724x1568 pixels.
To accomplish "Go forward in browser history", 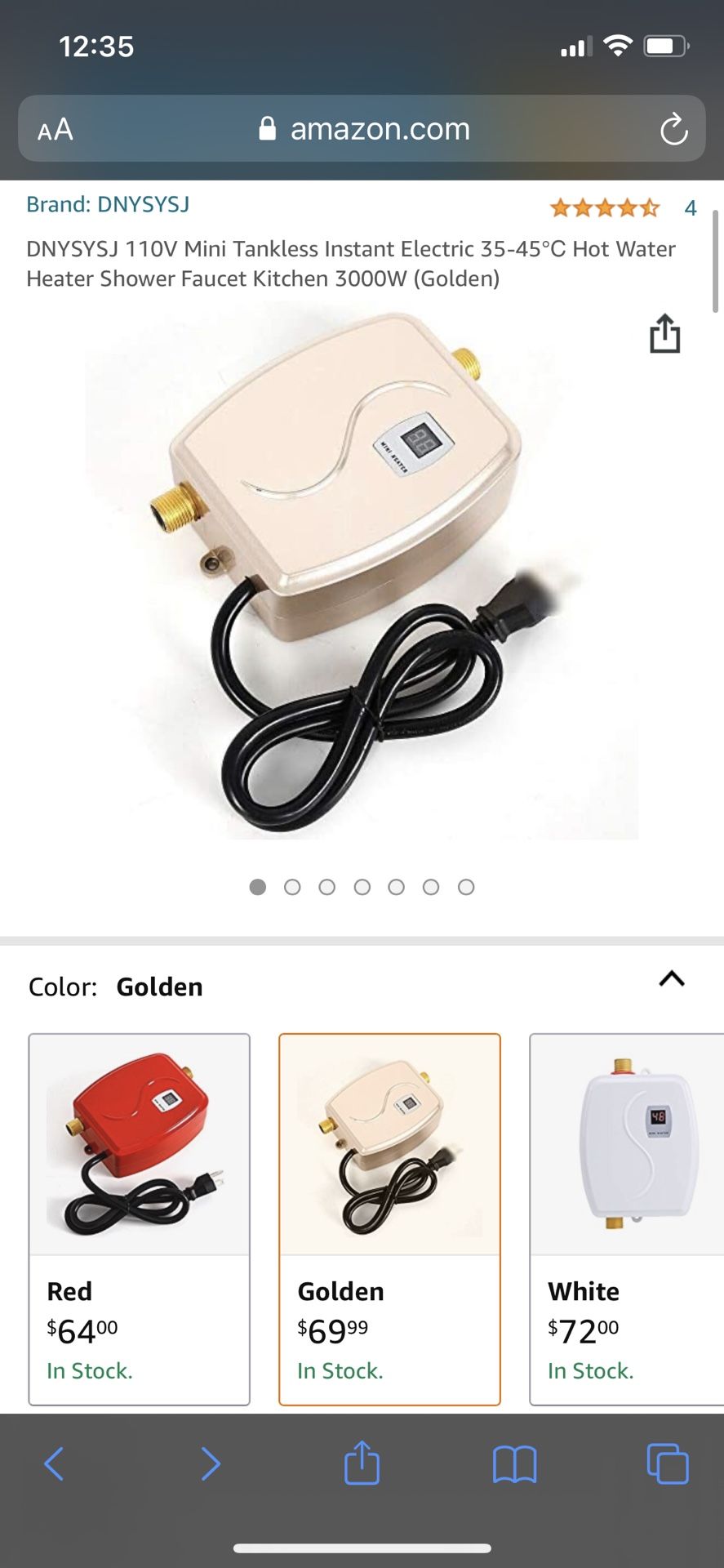I will click(211, 1463).
